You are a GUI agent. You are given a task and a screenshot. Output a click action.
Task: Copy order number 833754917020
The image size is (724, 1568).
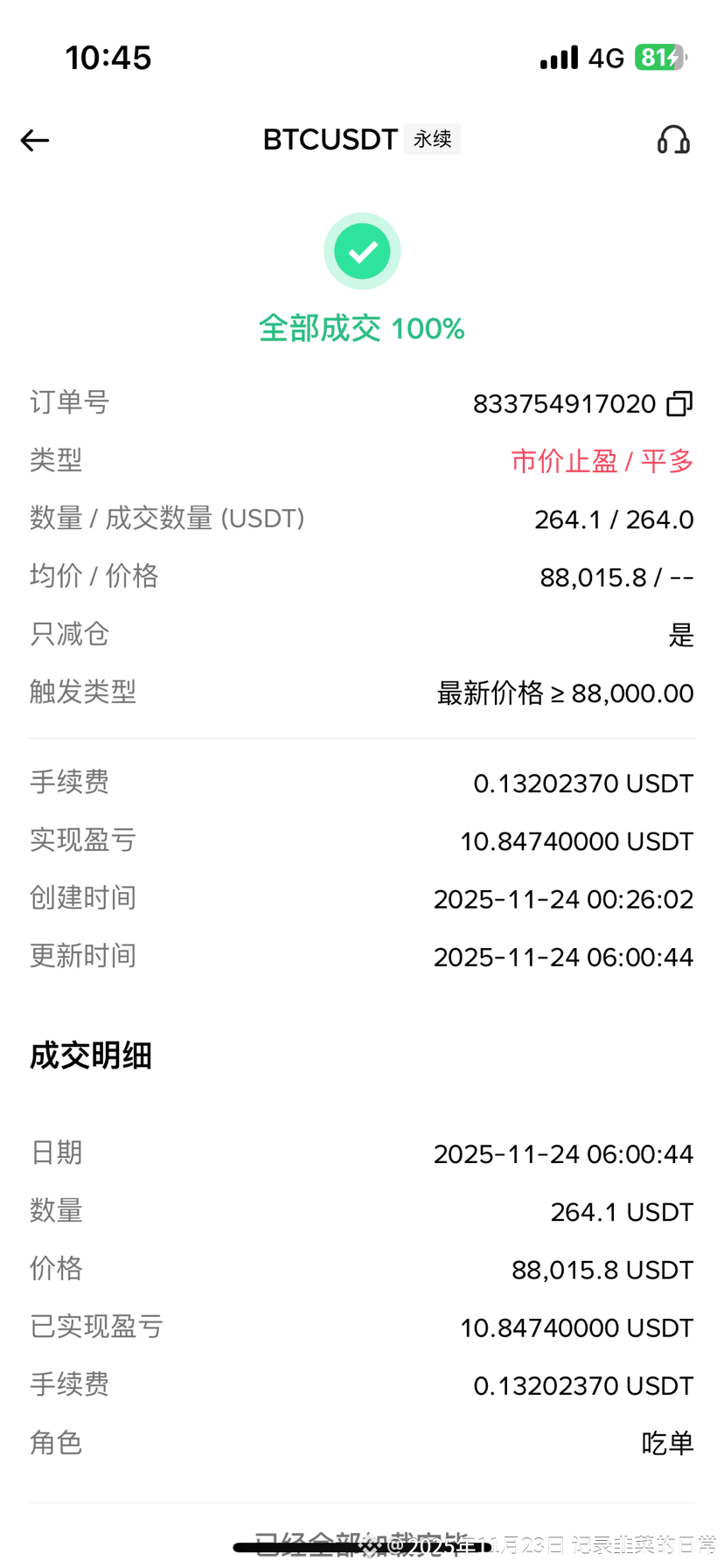pos(679,403)
